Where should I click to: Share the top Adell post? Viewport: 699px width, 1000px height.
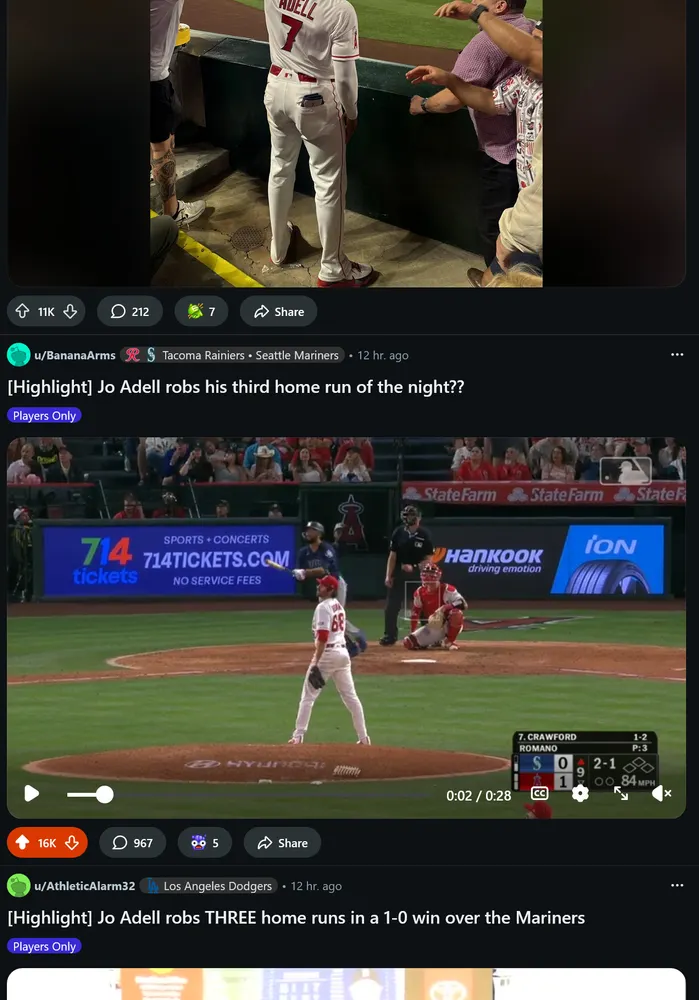point(278,312)
